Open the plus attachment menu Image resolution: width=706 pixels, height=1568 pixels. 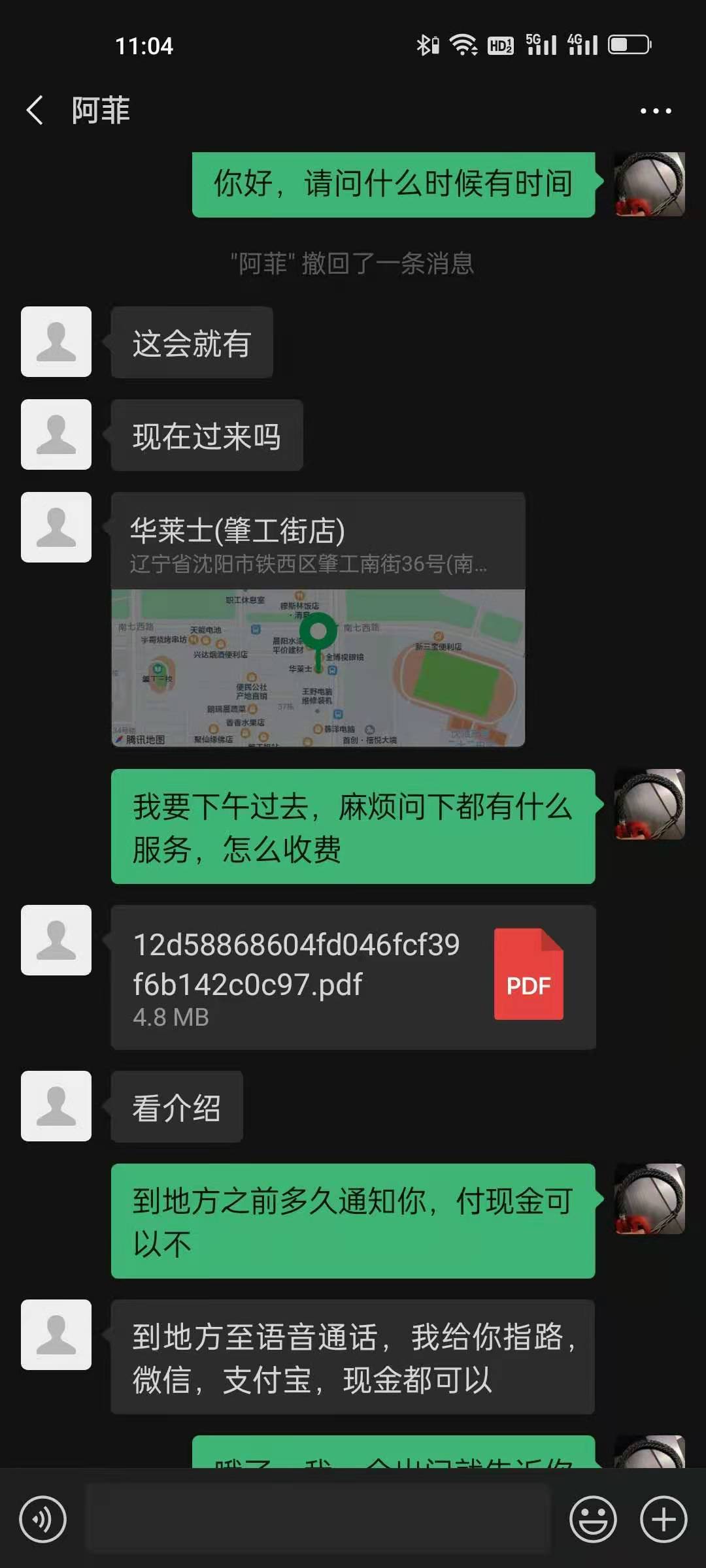pyautogui.click(x=664, y=1519)
